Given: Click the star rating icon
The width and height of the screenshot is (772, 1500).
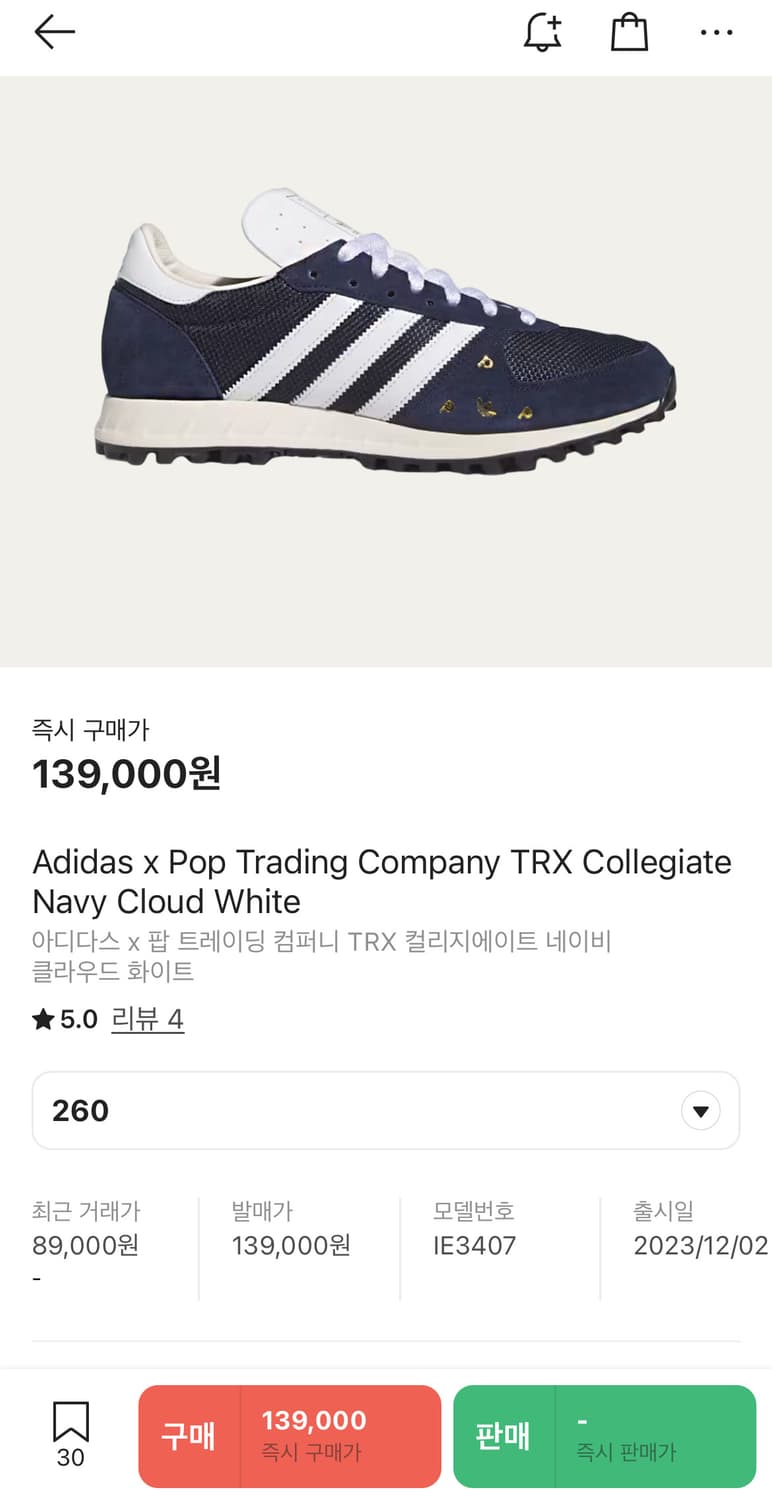Looking at the screenshot, I should (x=43, y=1020).
